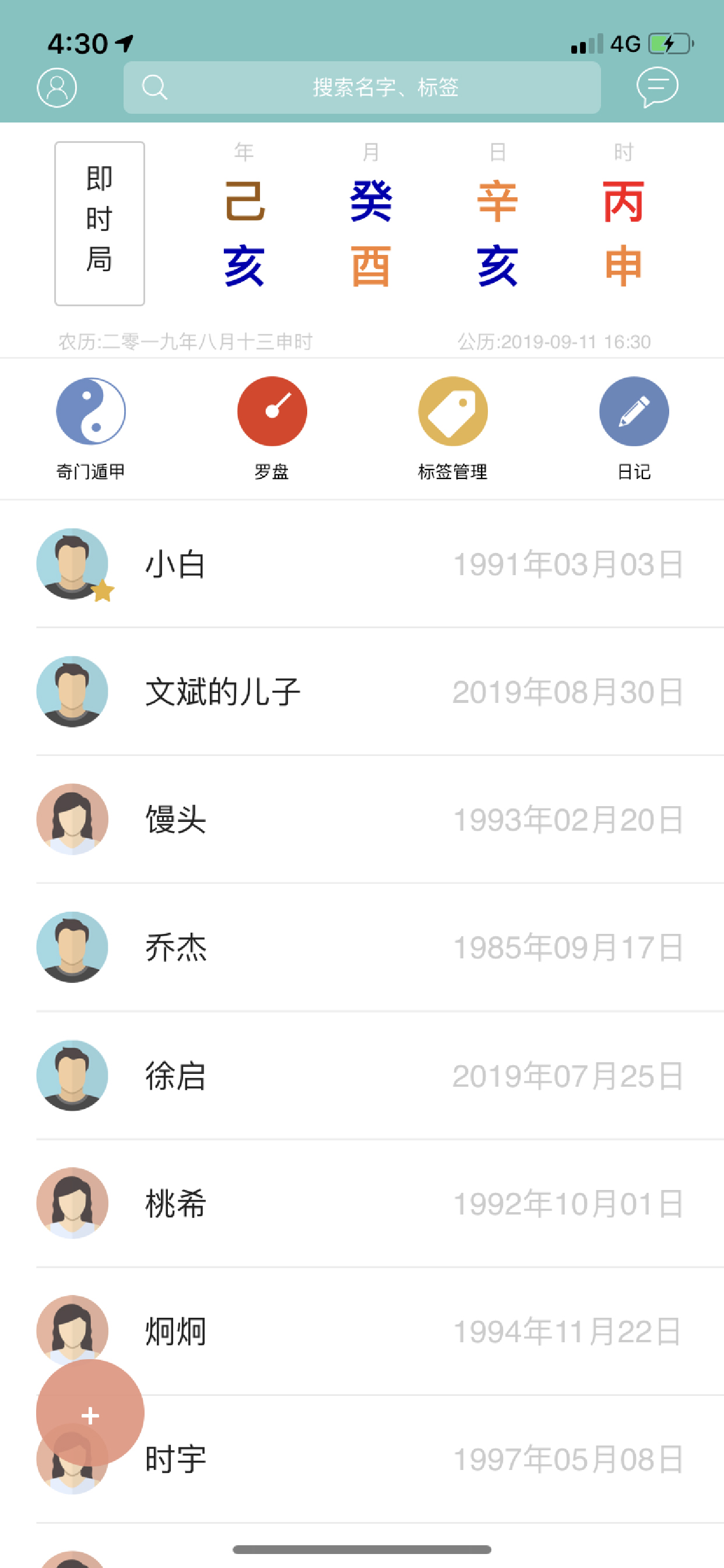Select 炯炯 from the list
724x1568 pixels.
coord(362,1331)
